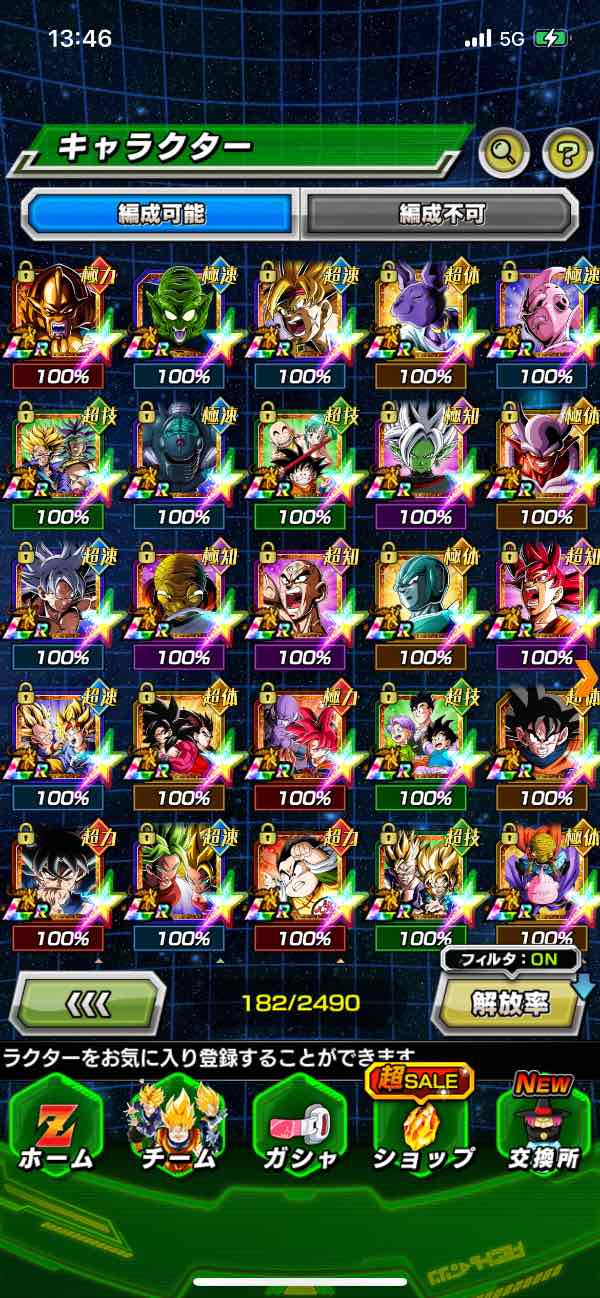The image size is (600, 1298).
Task: Go back with the triple-arrow button
Action: (x=87, y=1002)
